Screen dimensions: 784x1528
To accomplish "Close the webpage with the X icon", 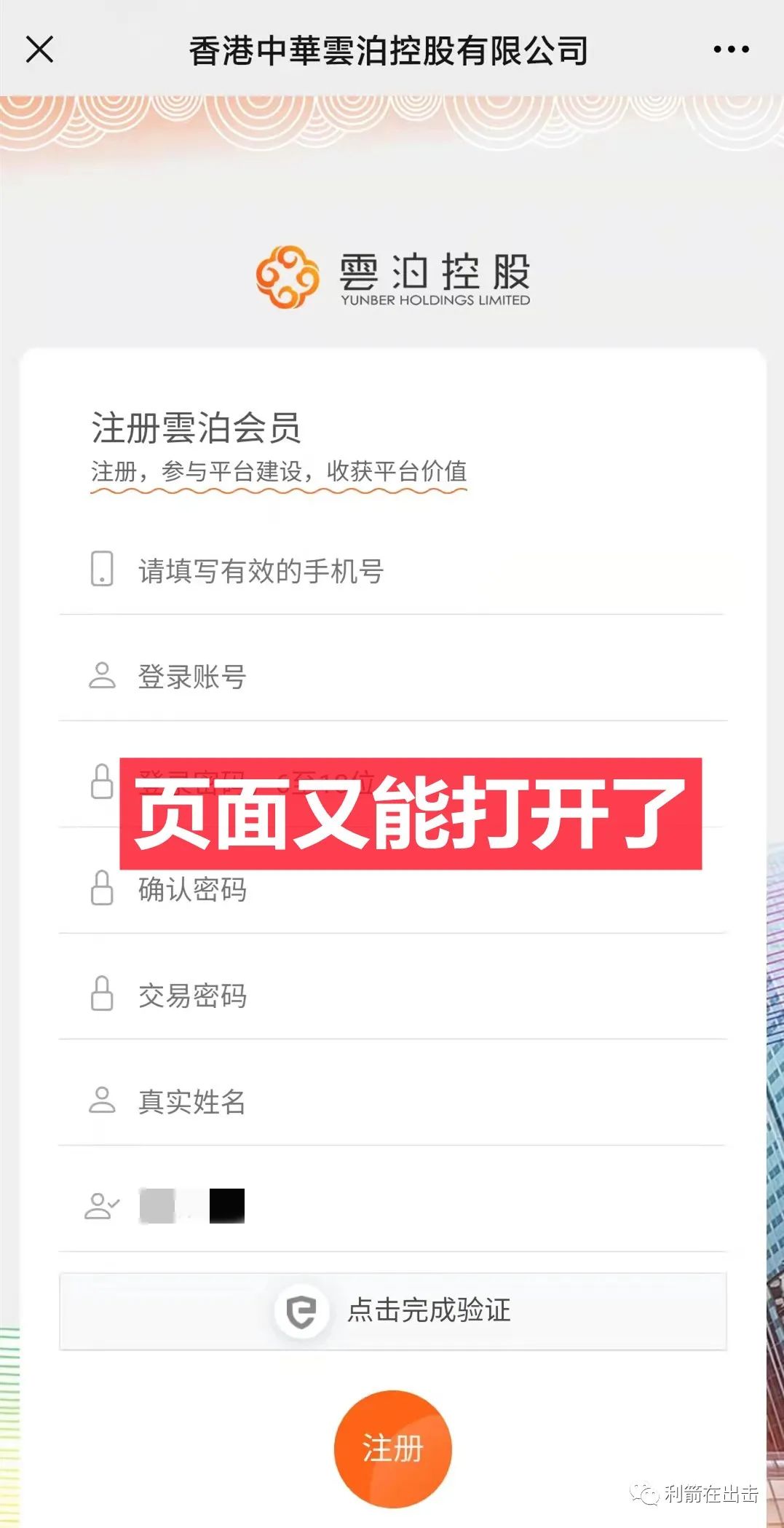I will click(40, 50).
